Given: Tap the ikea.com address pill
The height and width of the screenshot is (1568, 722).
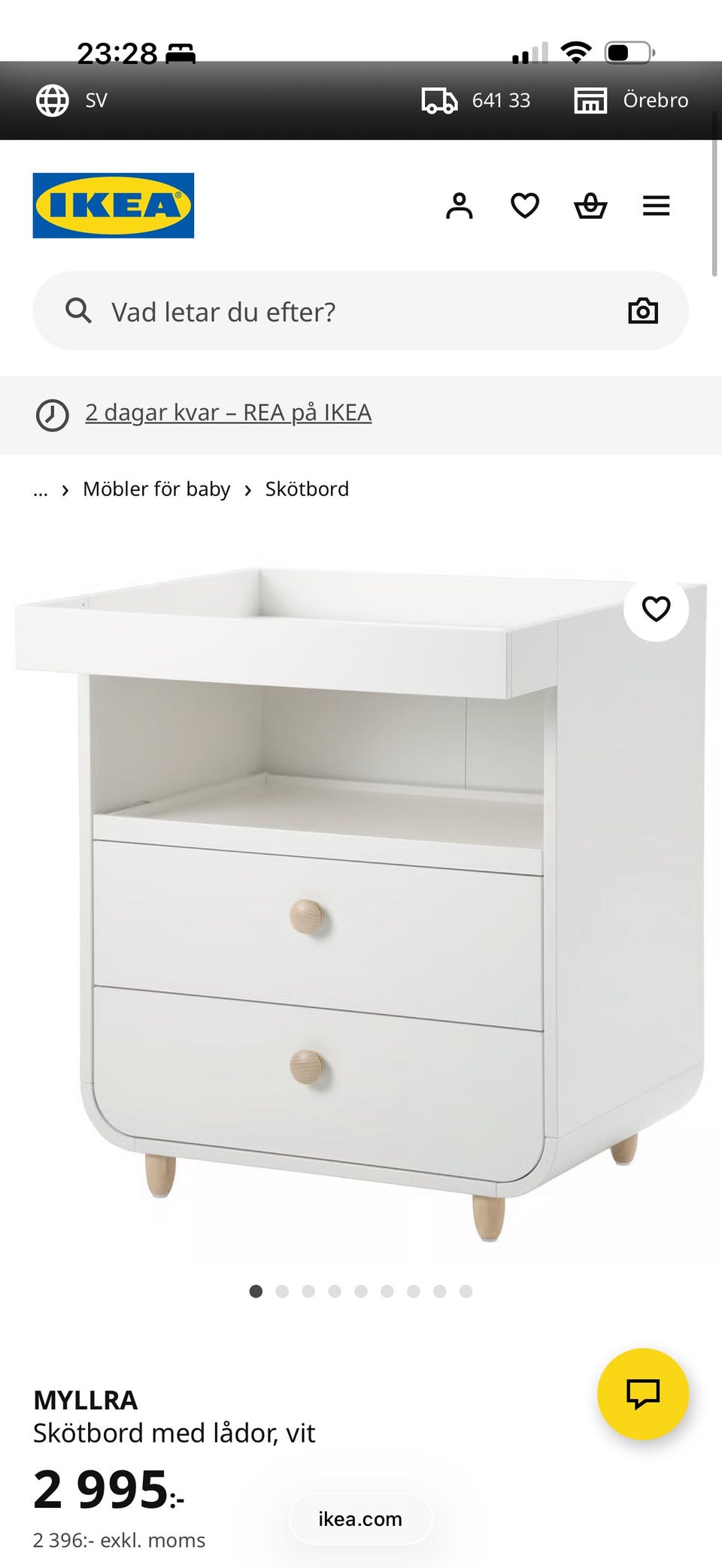Looking at the screenshot, I should [360, 1519].
